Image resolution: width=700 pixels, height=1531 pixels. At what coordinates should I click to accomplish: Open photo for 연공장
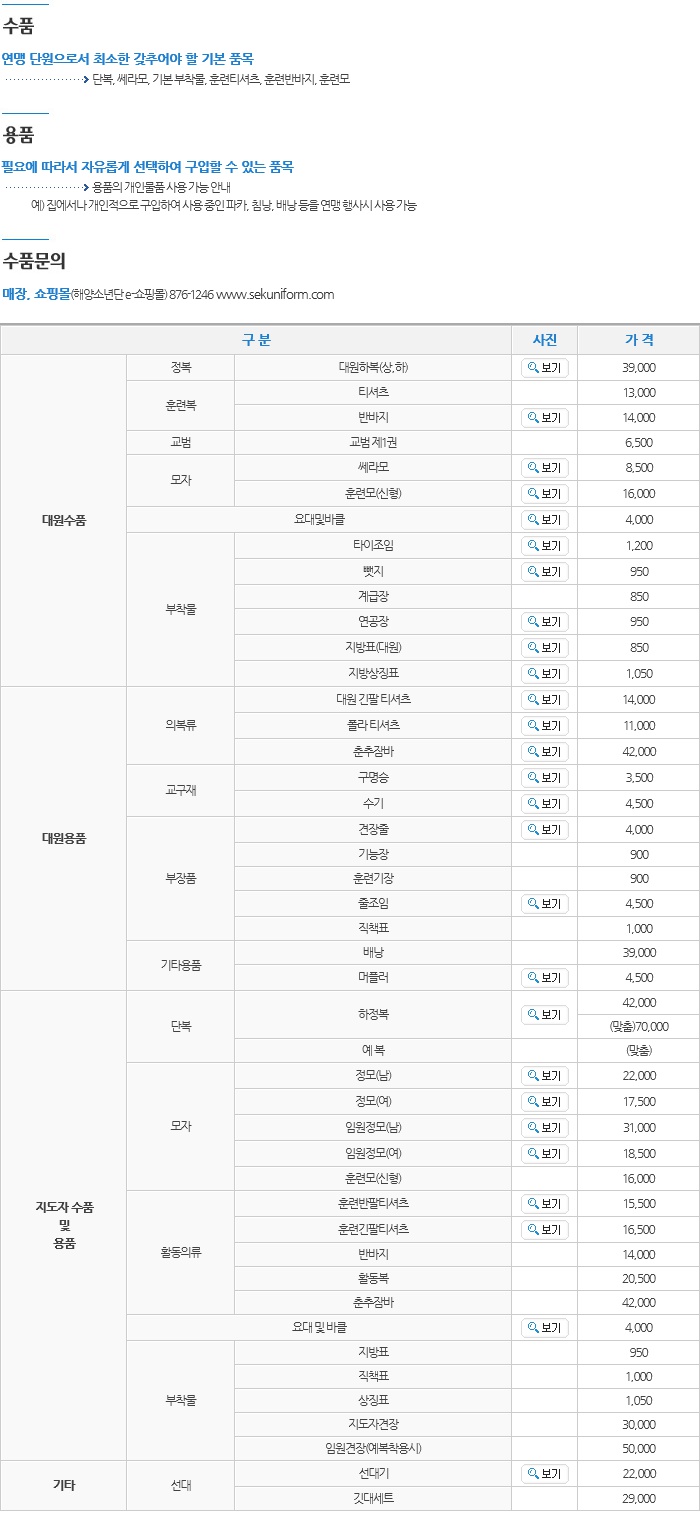click(x=545, y=622)
